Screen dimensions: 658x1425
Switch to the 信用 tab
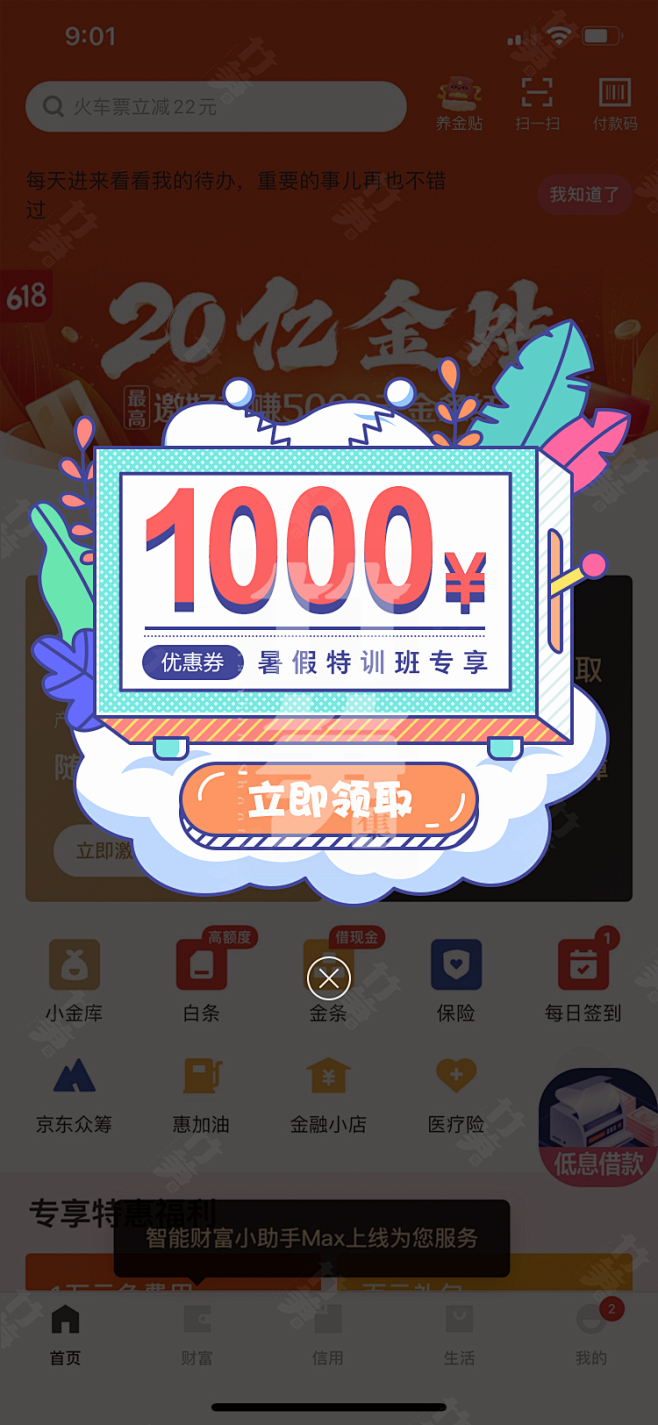point(328,1334)
